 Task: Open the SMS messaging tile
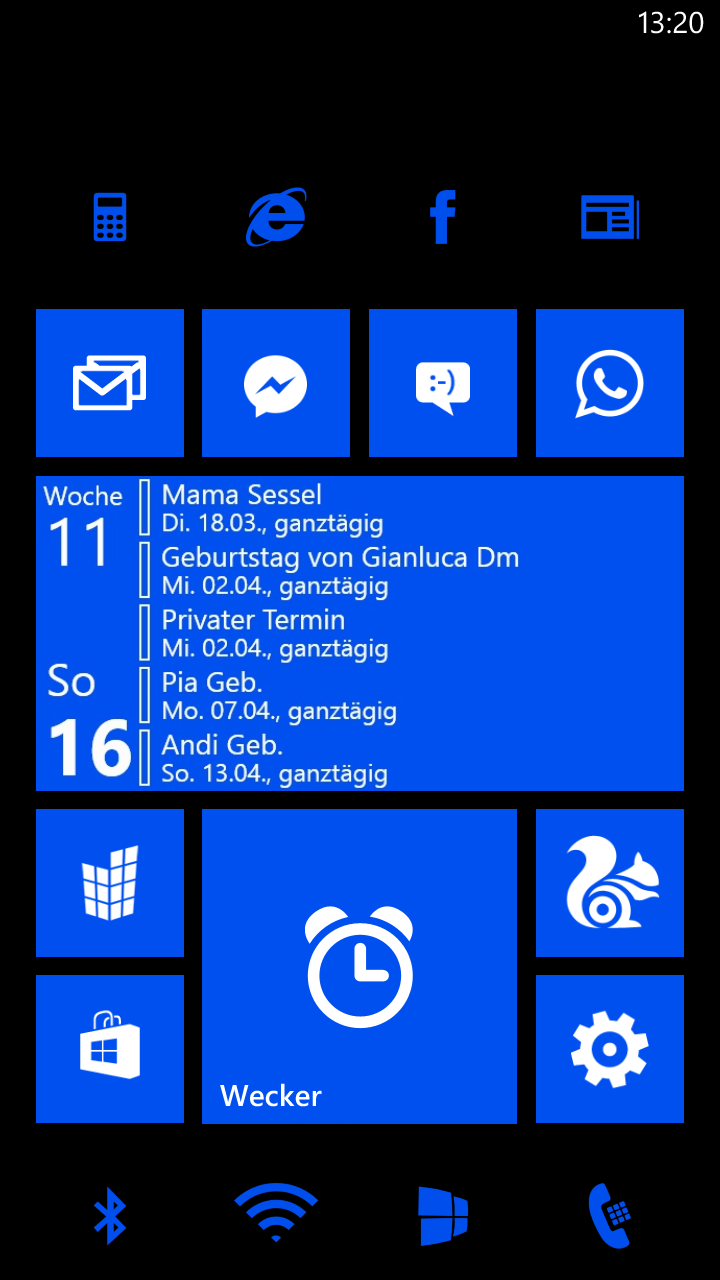click(x=443, y=383)
